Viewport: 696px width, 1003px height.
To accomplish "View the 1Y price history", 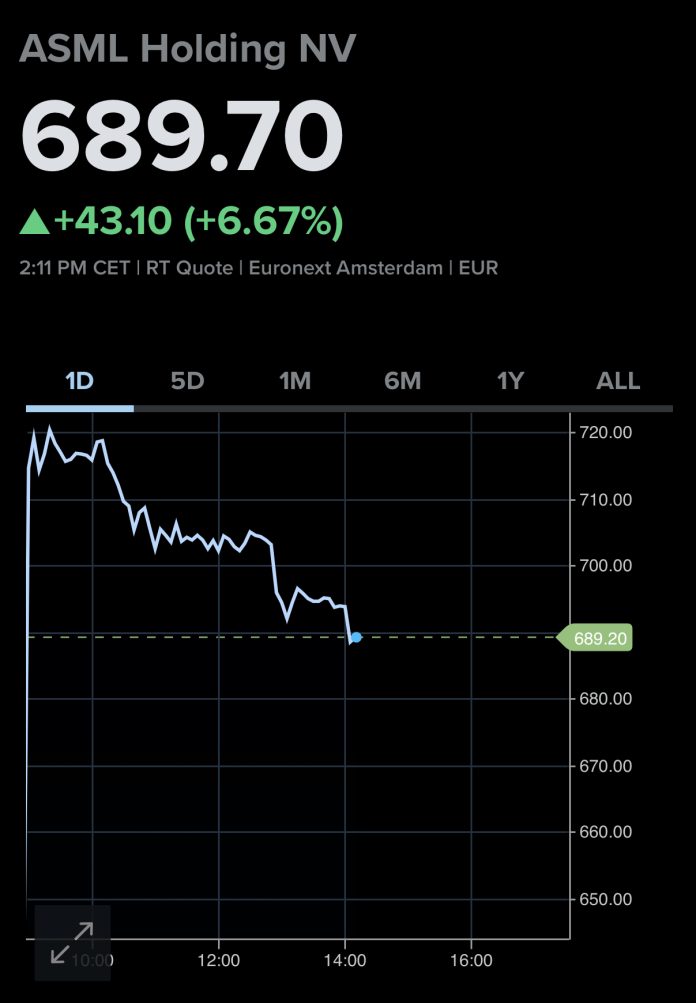I will click(x=510, y=381).
